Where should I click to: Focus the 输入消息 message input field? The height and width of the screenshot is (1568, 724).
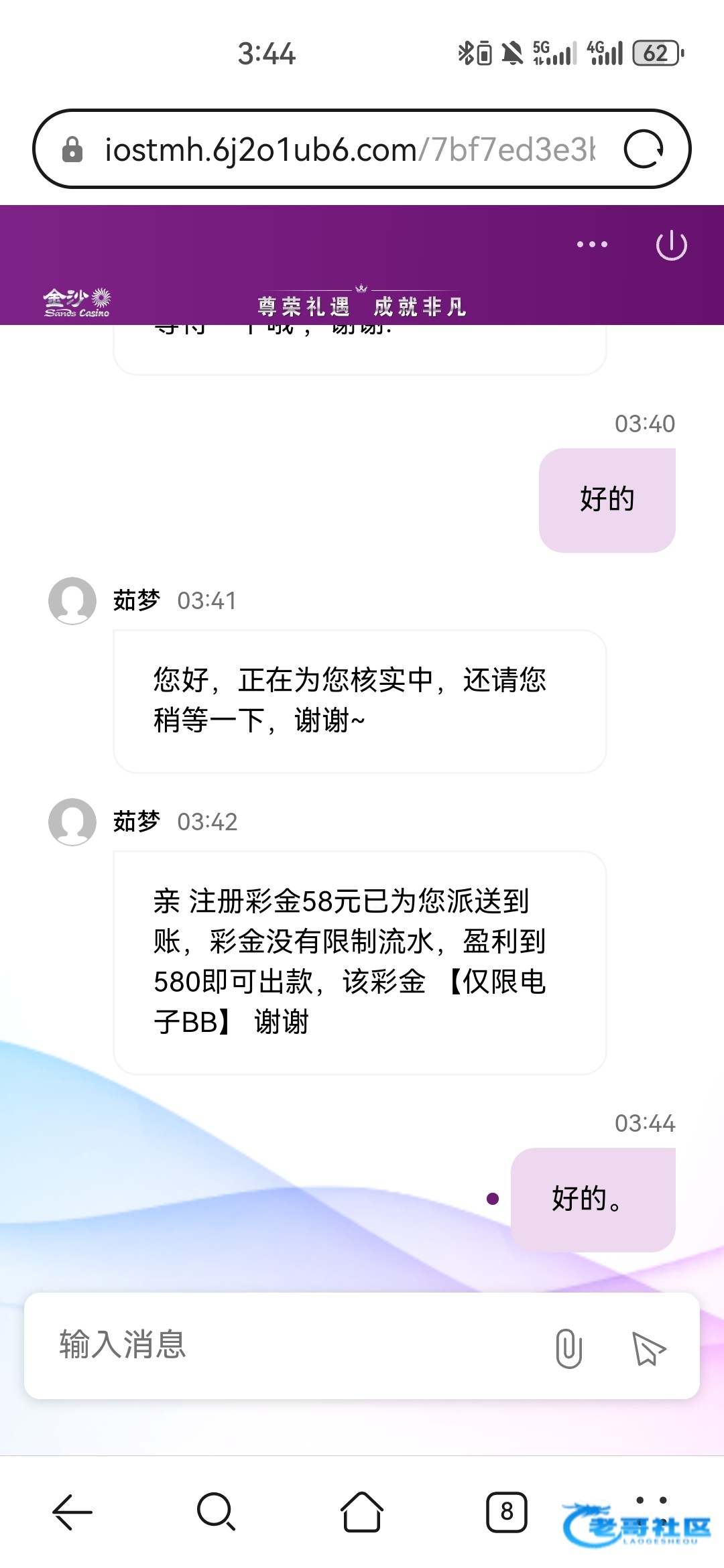click(295, 1346)
